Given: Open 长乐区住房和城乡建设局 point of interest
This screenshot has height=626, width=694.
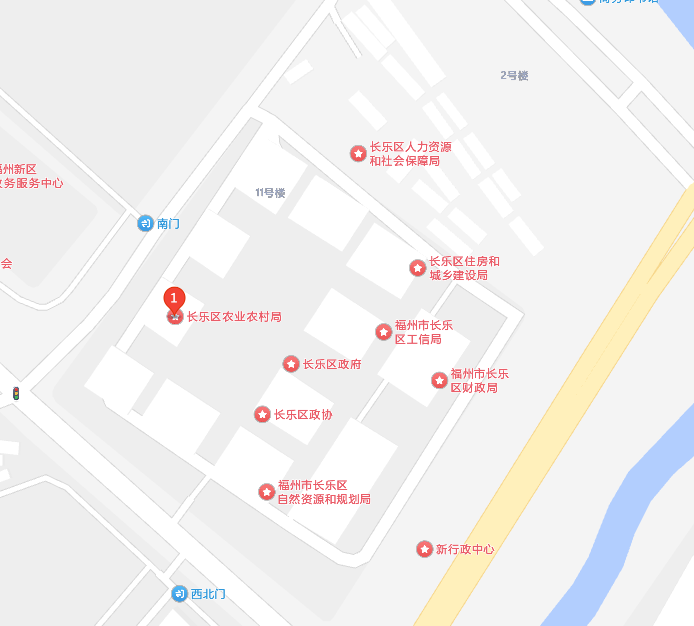Looking at the screenshot, I should 417,268.
